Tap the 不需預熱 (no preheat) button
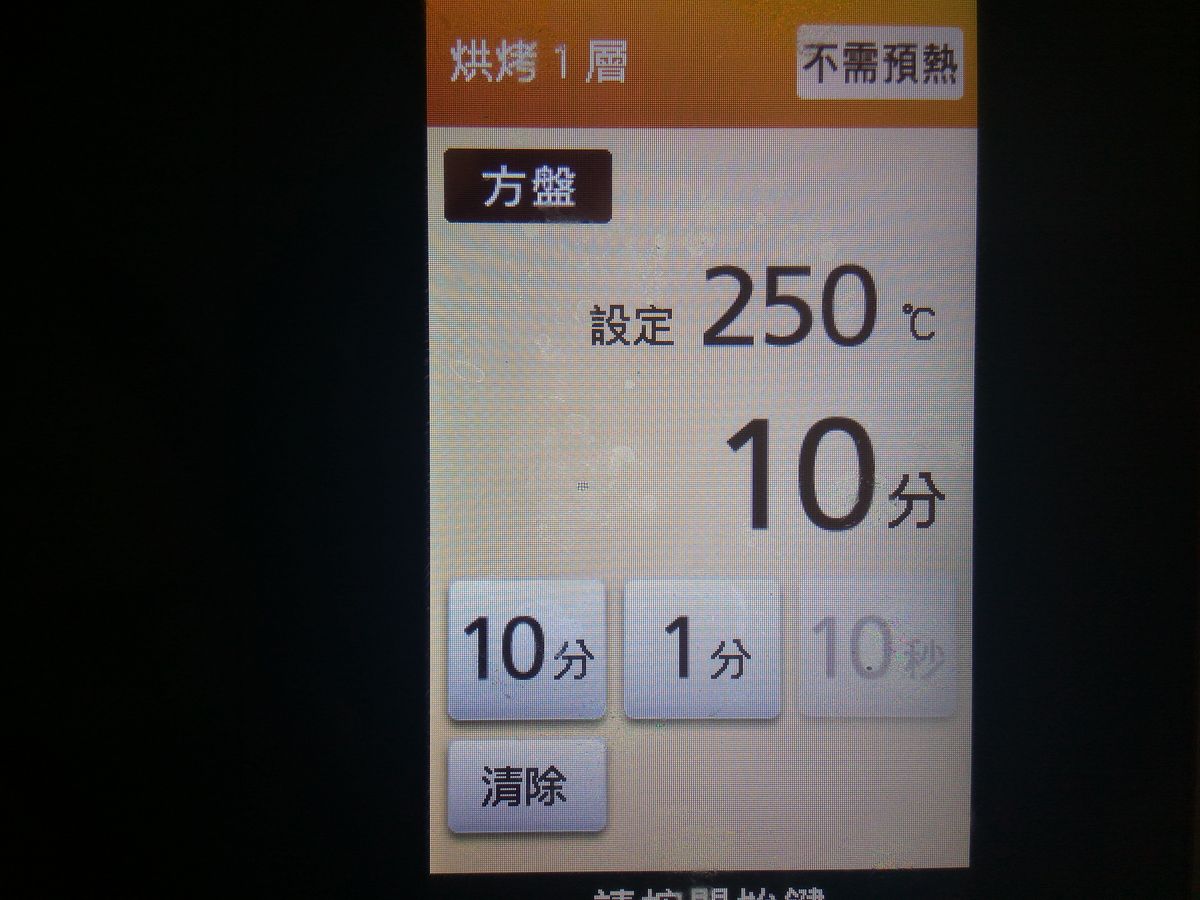The width and height of the screenshot is (1200, 900). tap(880, 64)
